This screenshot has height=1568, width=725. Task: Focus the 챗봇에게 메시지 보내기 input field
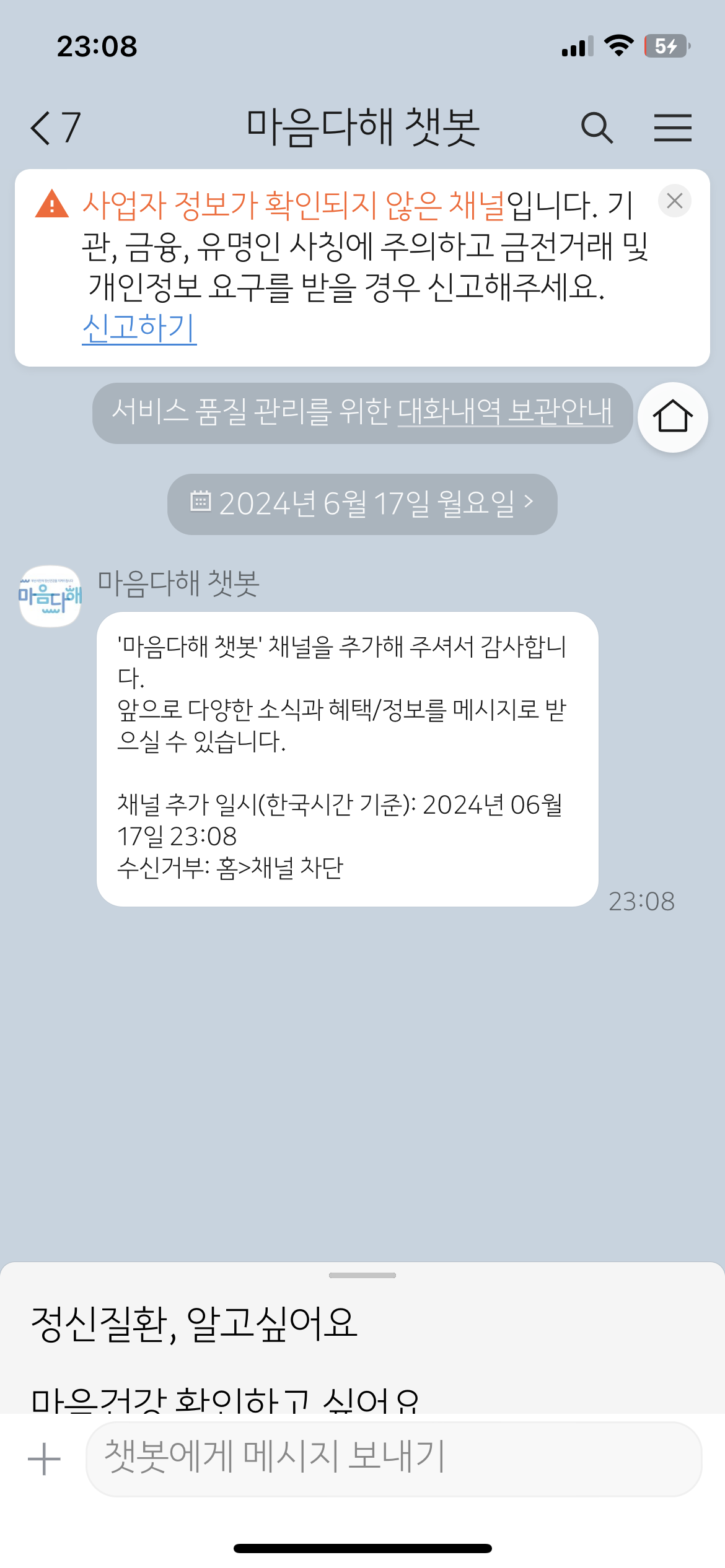point(393,1459)
